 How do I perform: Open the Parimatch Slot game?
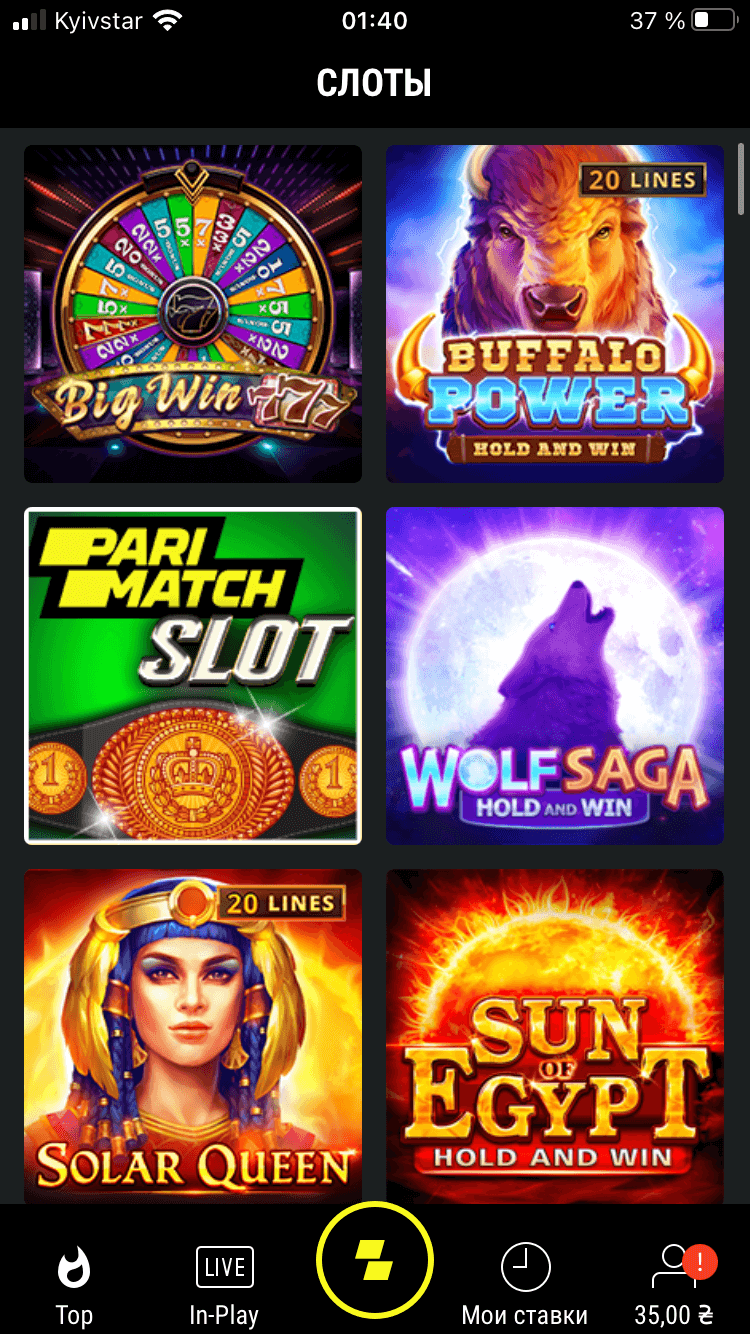pos(193,676)
